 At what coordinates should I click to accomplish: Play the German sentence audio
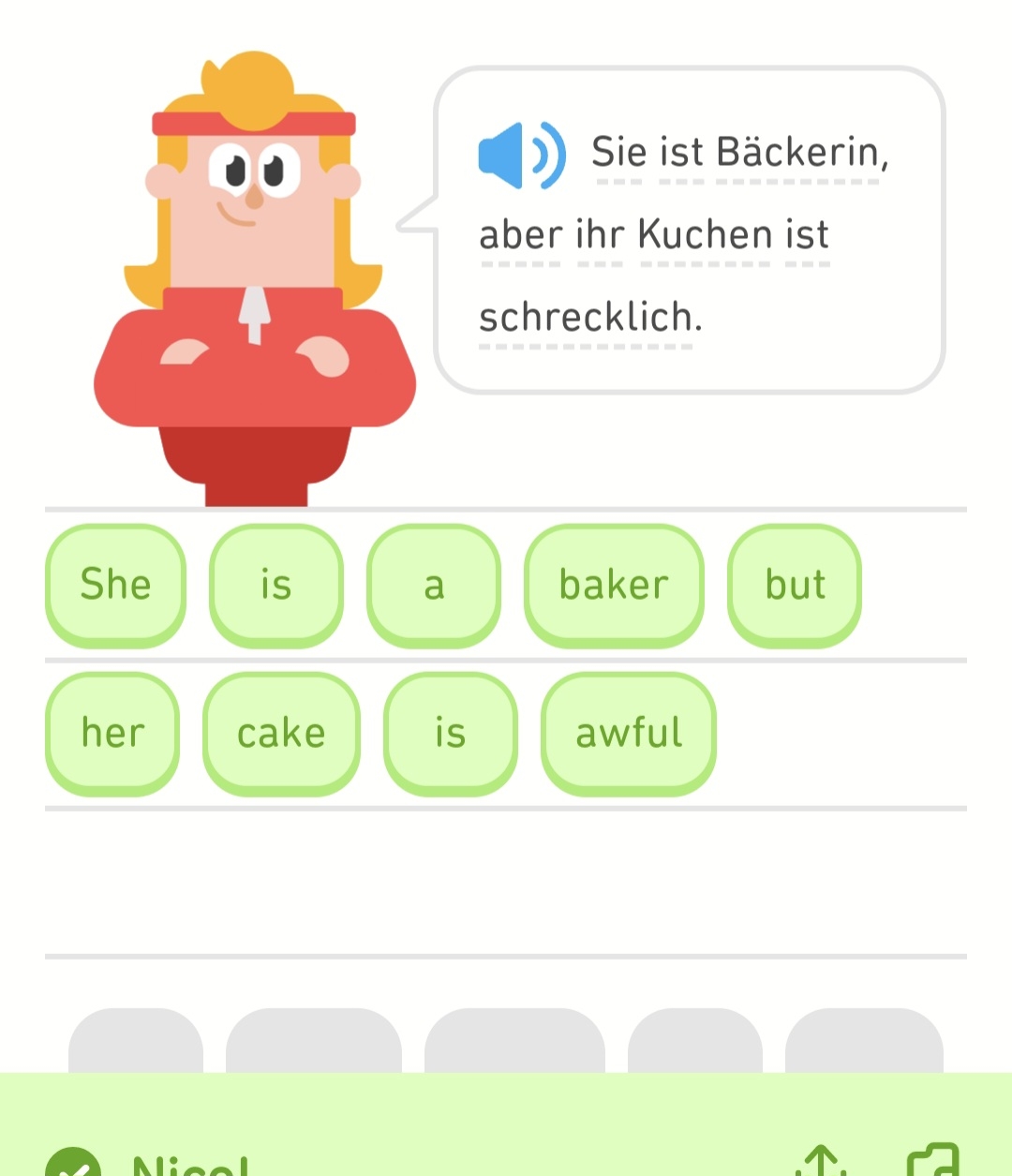point(521,155)
